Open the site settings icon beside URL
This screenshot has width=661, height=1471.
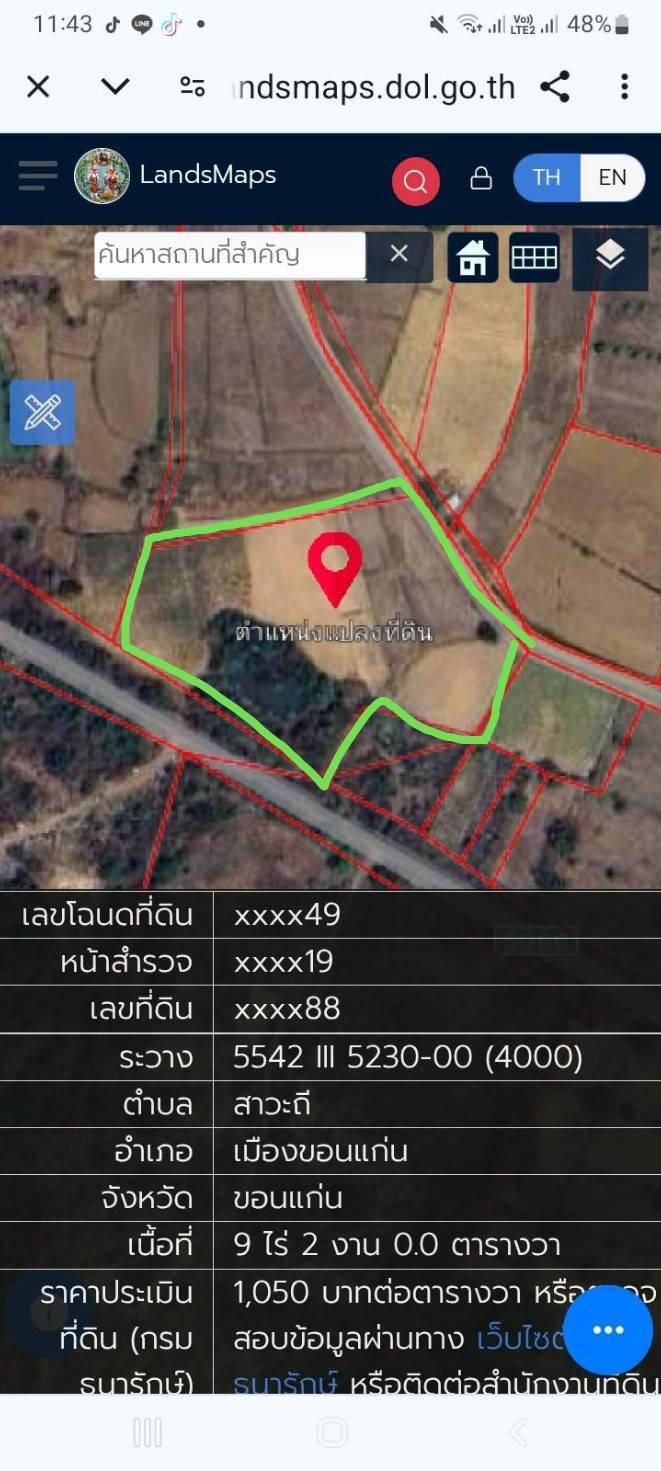point(192,87)
